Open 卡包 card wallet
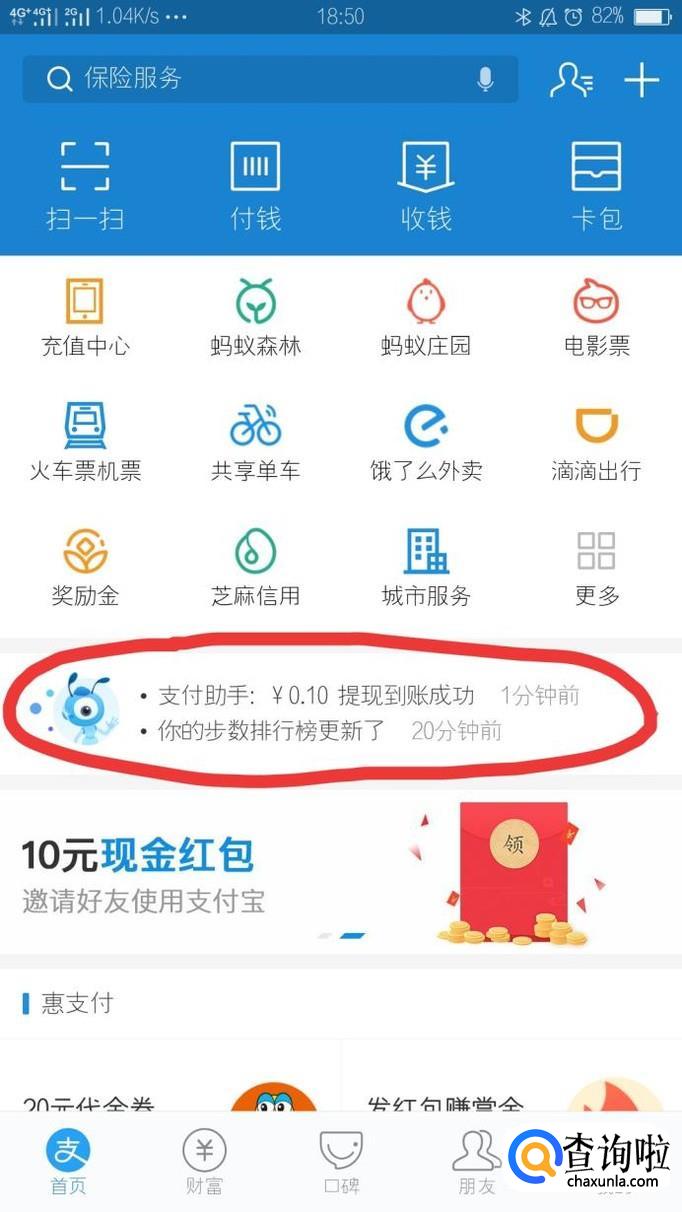 pos(597,186)
